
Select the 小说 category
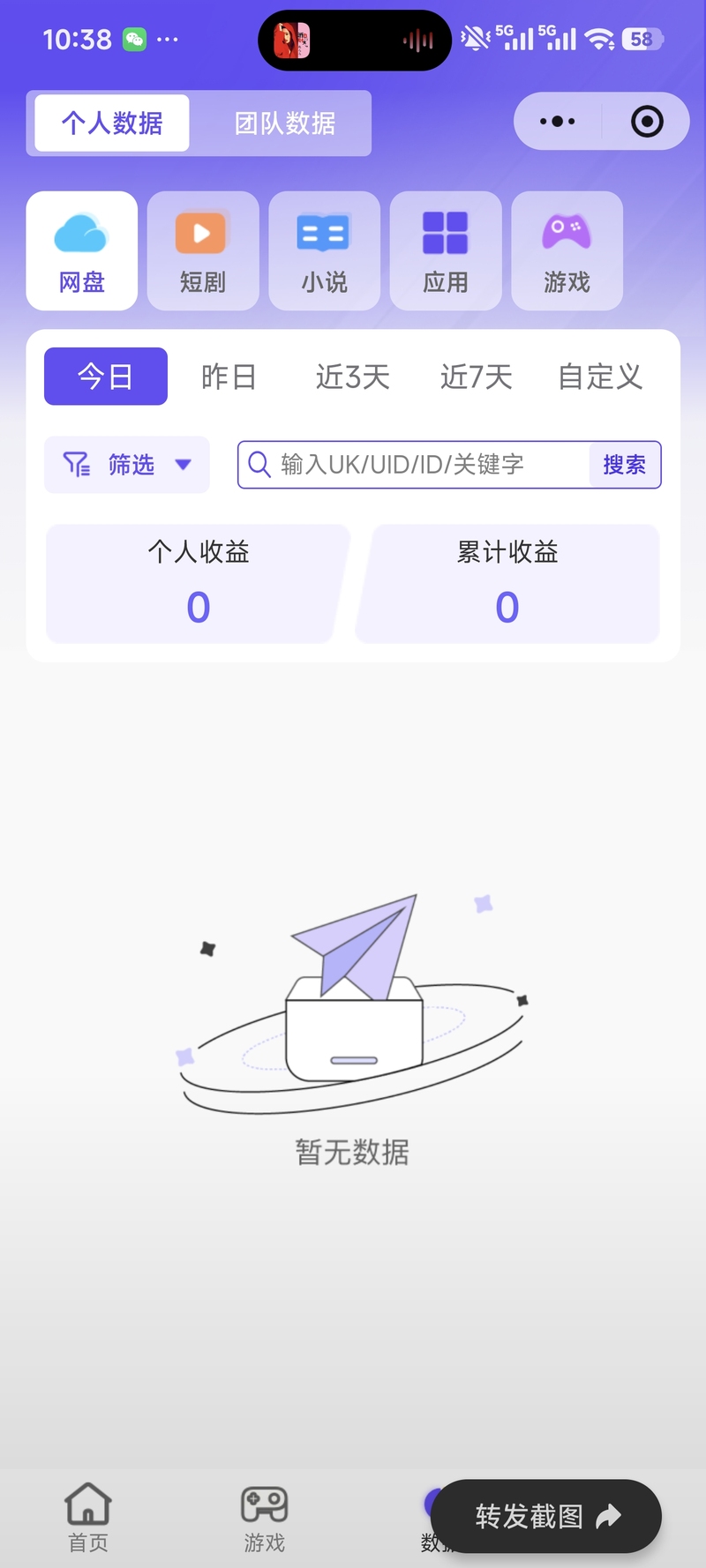tap(324, 251)
